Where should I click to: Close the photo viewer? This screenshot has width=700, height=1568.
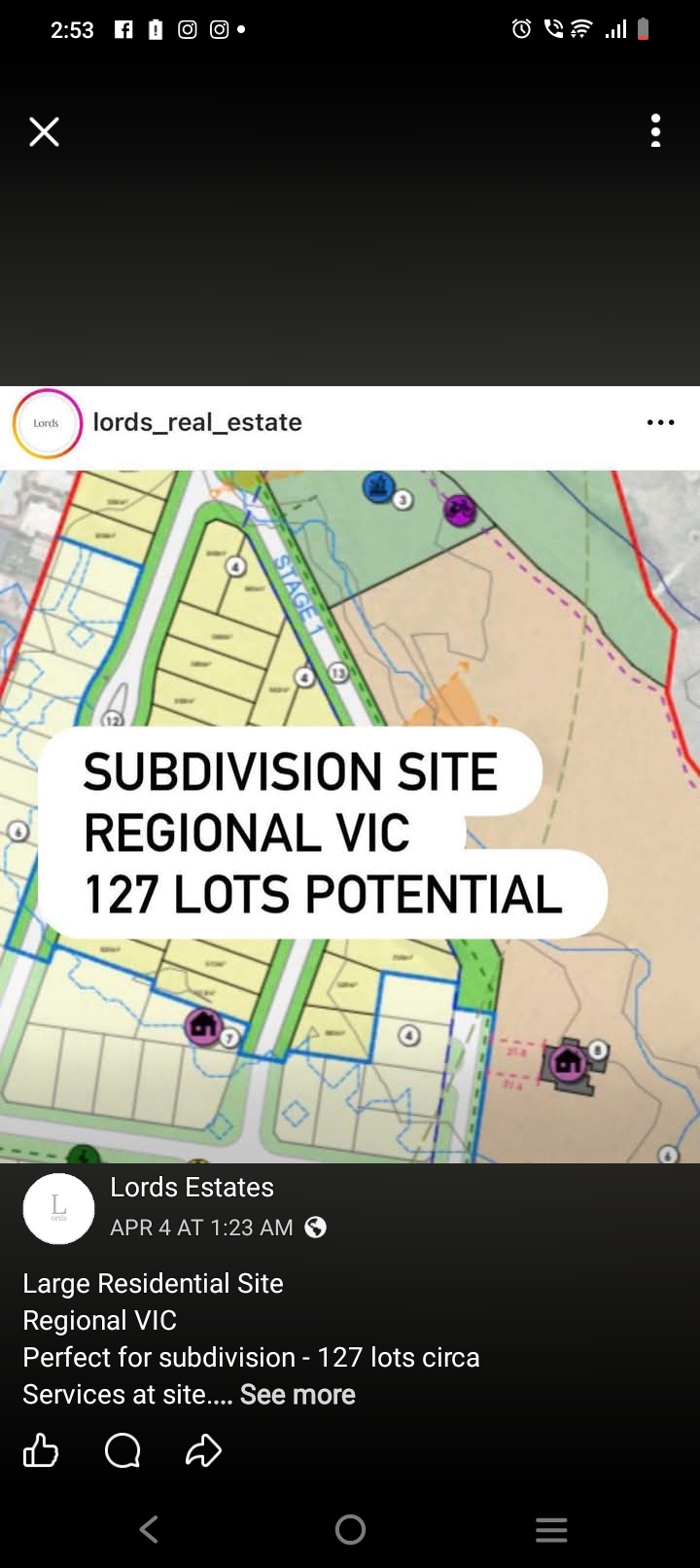(x=44, y=131)
